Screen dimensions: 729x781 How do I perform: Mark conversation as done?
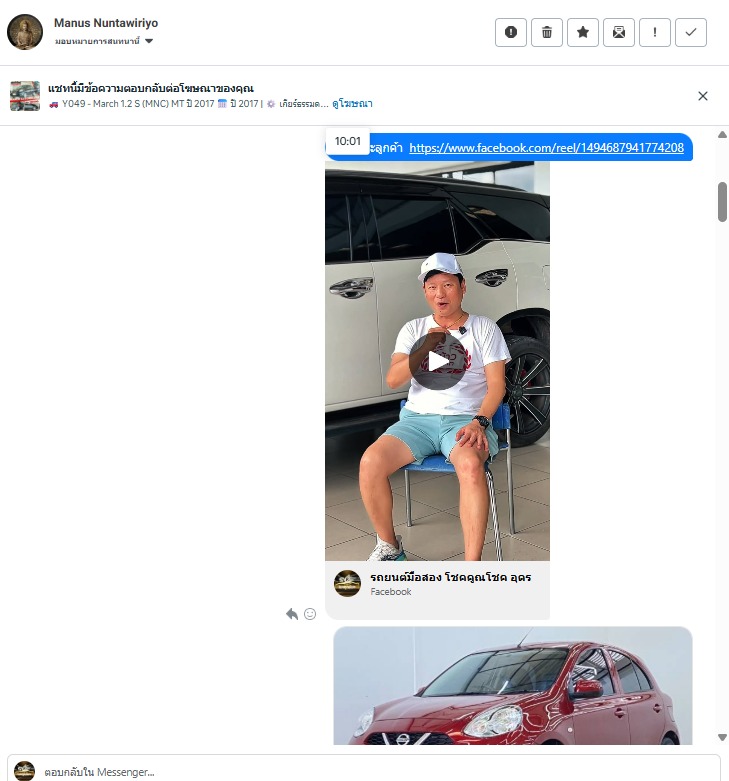[691, 32]
